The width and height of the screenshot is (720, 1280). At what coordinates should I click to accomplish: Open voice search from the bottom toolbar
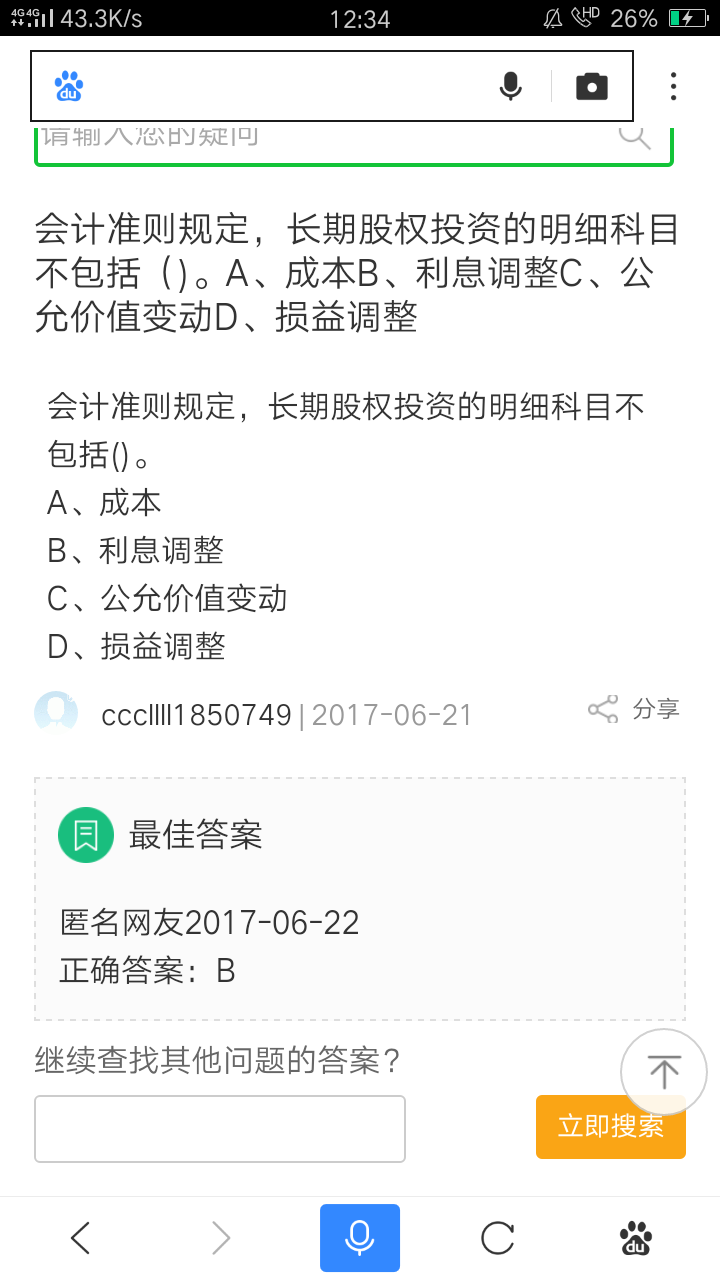point(359,1237)
